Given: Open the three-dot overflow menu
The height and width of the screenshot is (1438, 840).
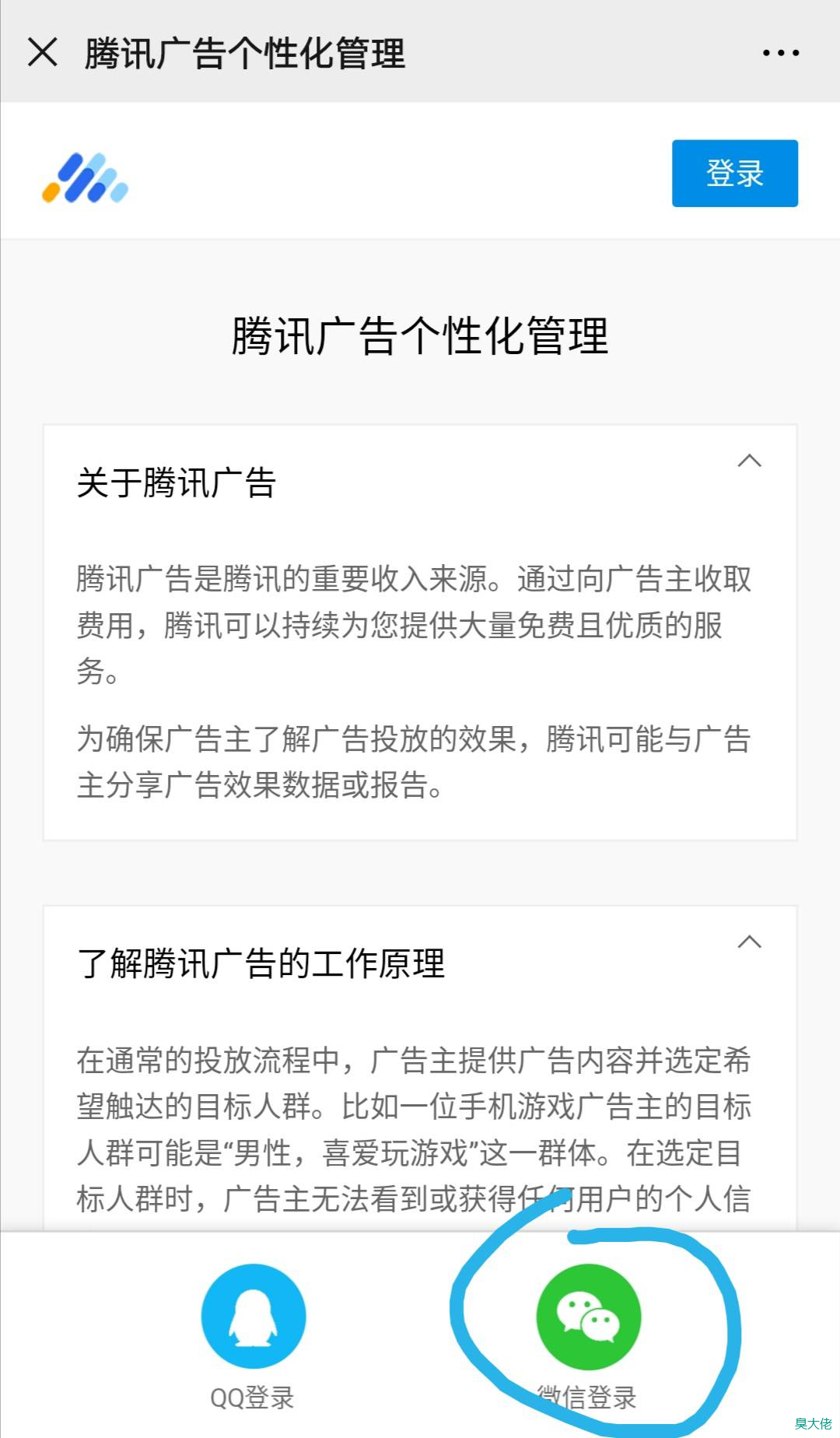Looking at the screenshot, I should point(780,53).
